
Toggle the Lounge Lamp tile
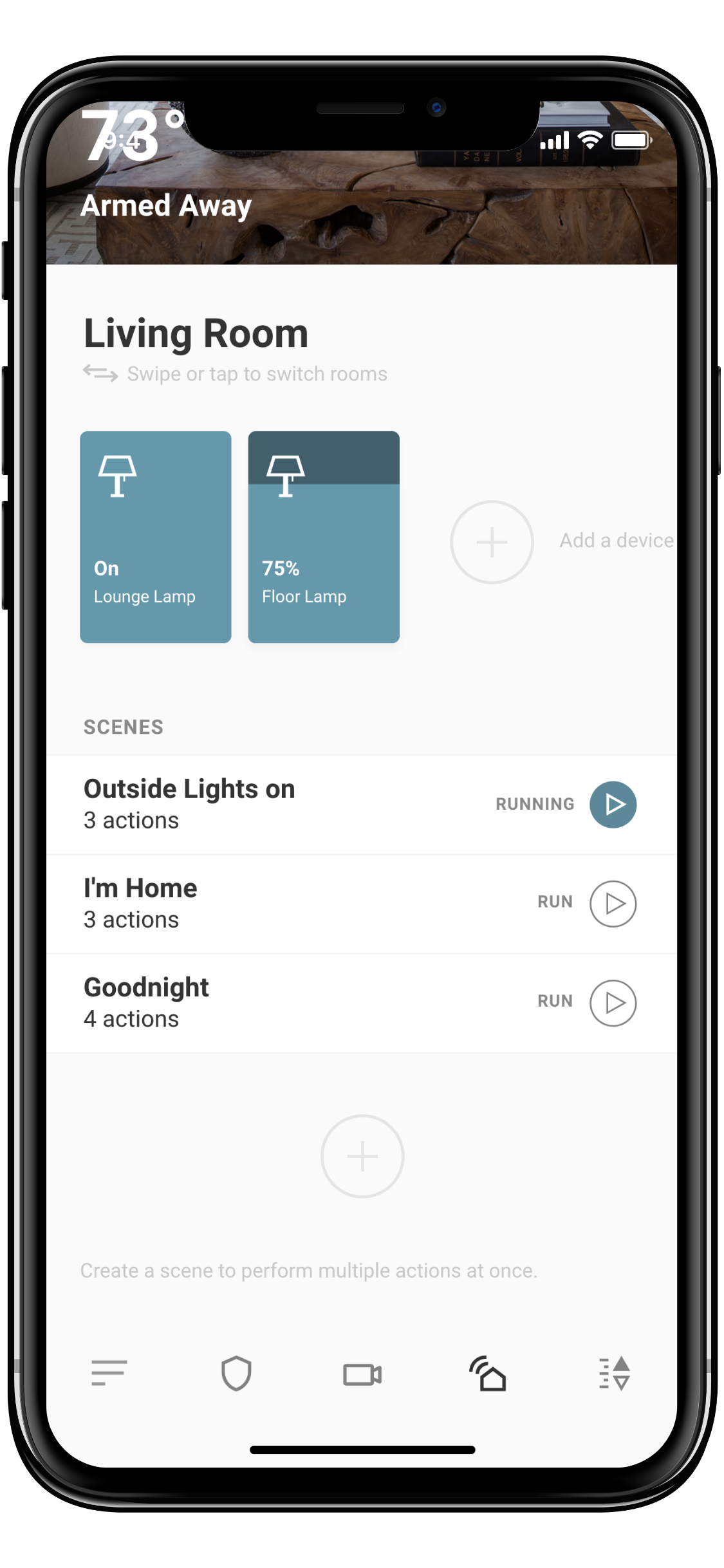click(155, 537)
